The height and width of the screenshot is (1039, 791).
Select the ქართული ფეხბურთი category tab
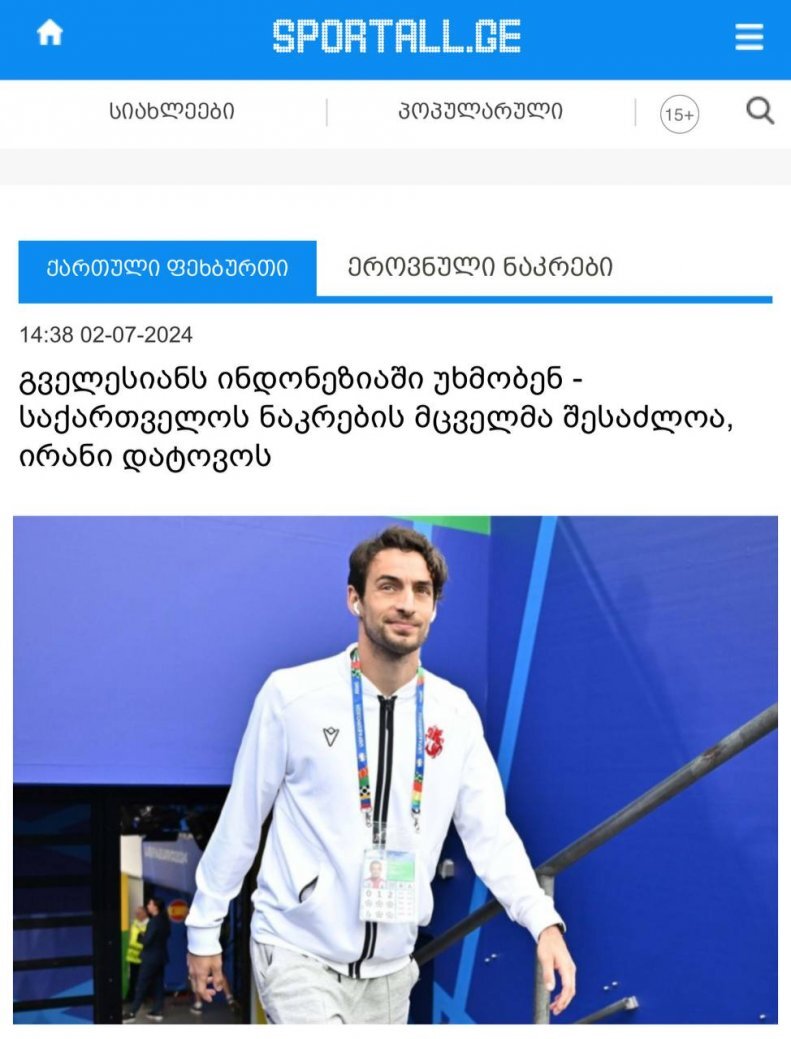coord(168,268)
